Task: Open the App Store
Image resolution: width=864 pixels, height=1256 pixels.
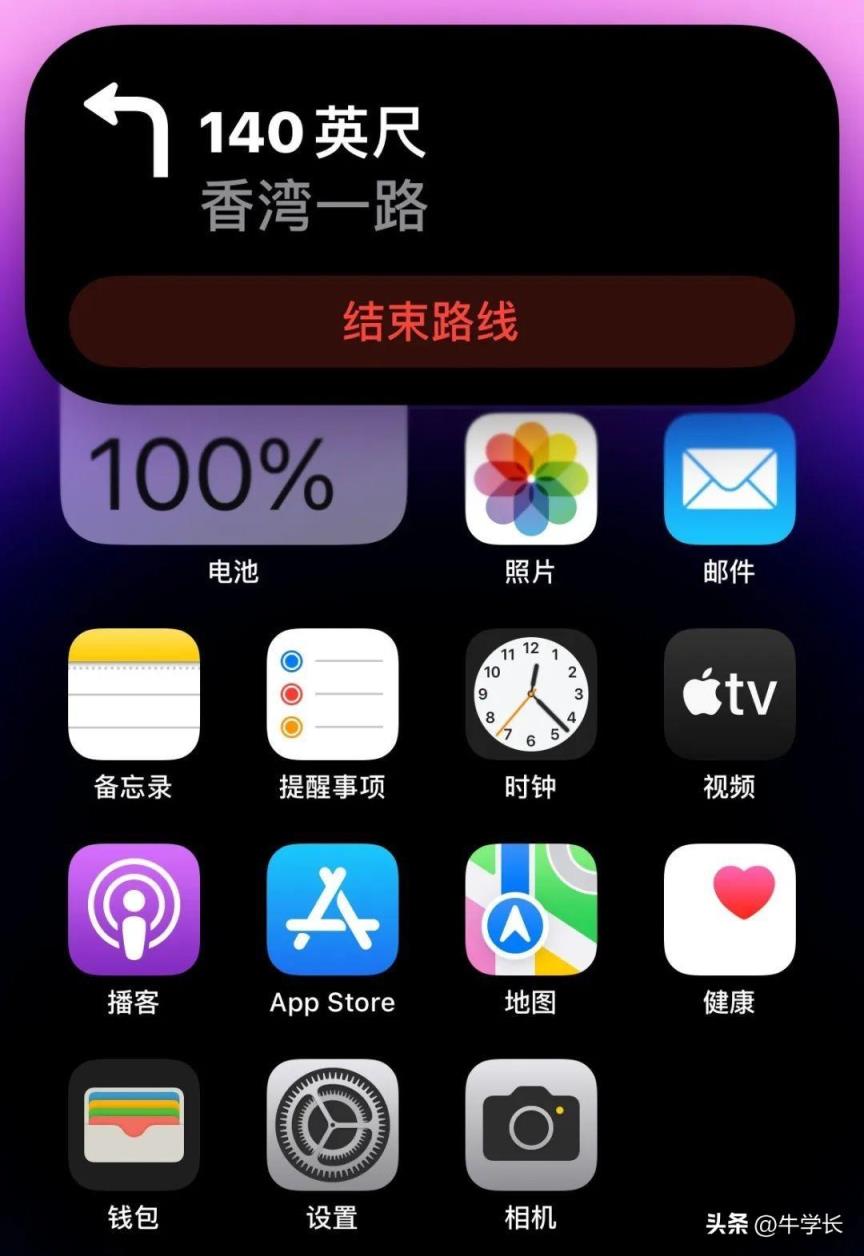Action: click(x=332, y=909)
